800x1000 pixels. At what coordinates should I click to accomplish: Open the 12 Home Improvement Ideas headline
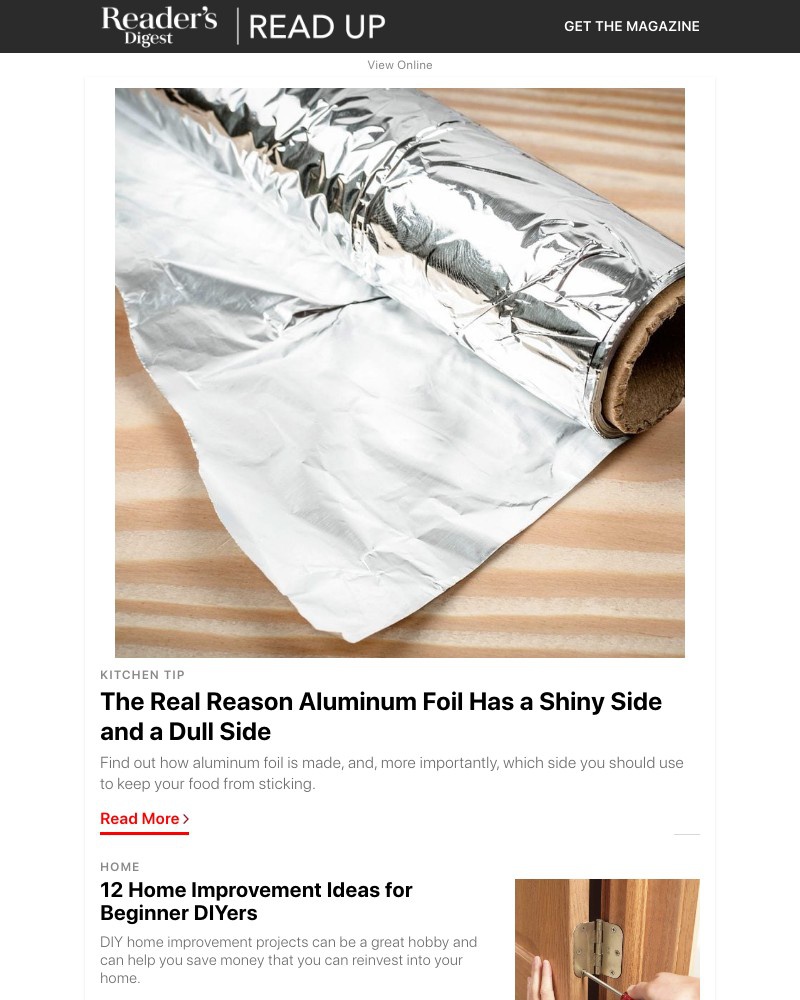tap(256, 901)
